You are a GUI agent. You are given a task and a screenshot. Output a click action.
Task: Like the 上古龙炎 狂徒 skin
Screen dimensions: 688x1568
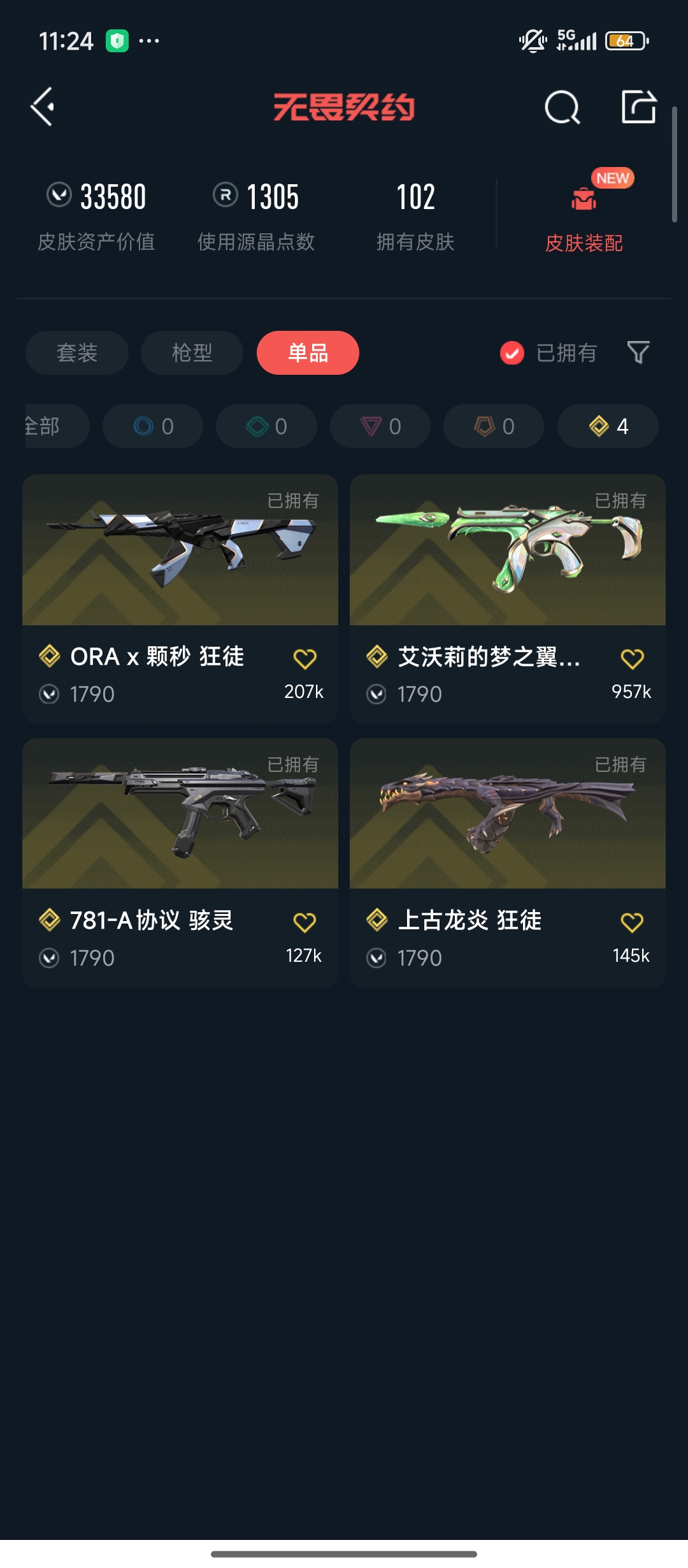[632, 922]
